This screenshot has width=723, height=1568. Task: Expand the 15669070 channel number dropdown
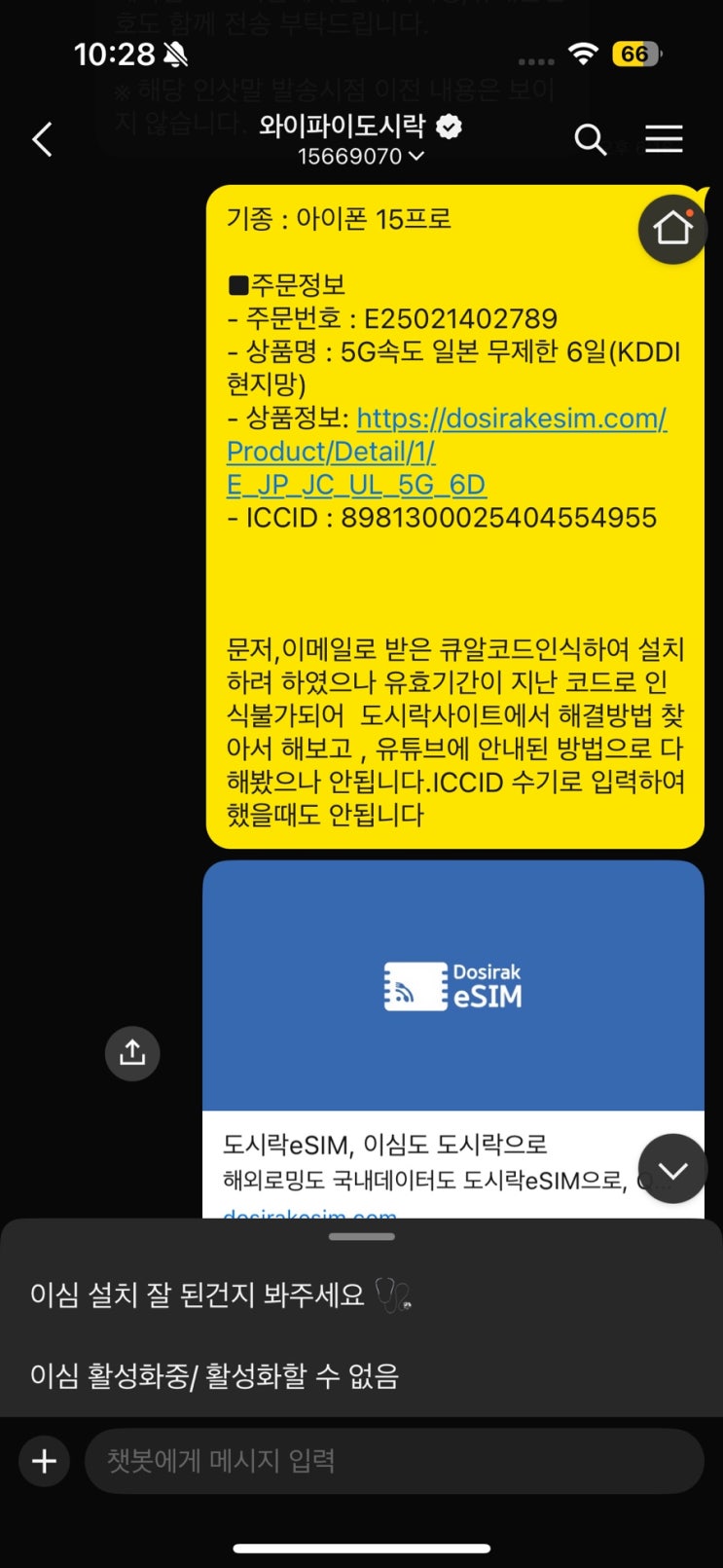click(x=361, y=157)
